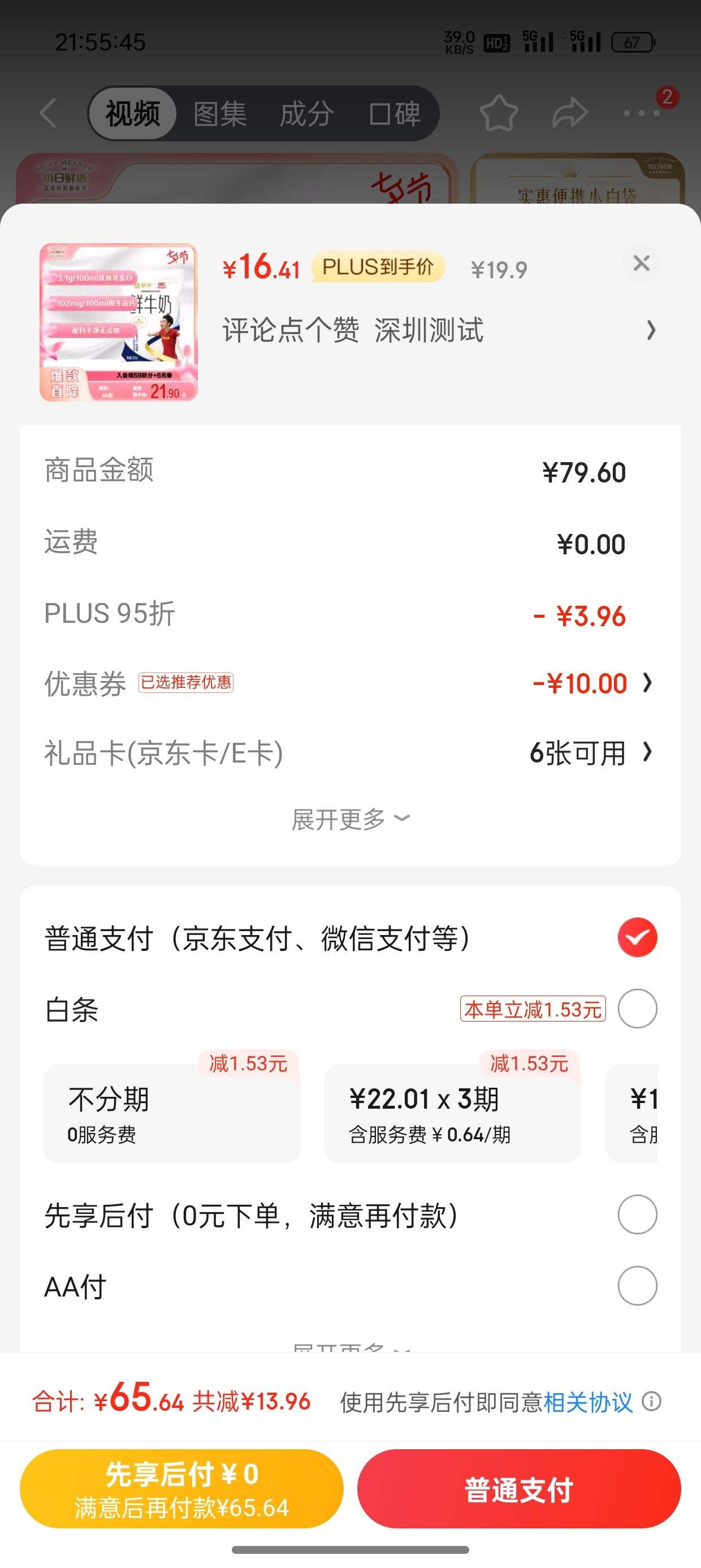Choose the ¥22.01 x 3期 installment plan
701x1568 pixels.
coord(453,1113)
